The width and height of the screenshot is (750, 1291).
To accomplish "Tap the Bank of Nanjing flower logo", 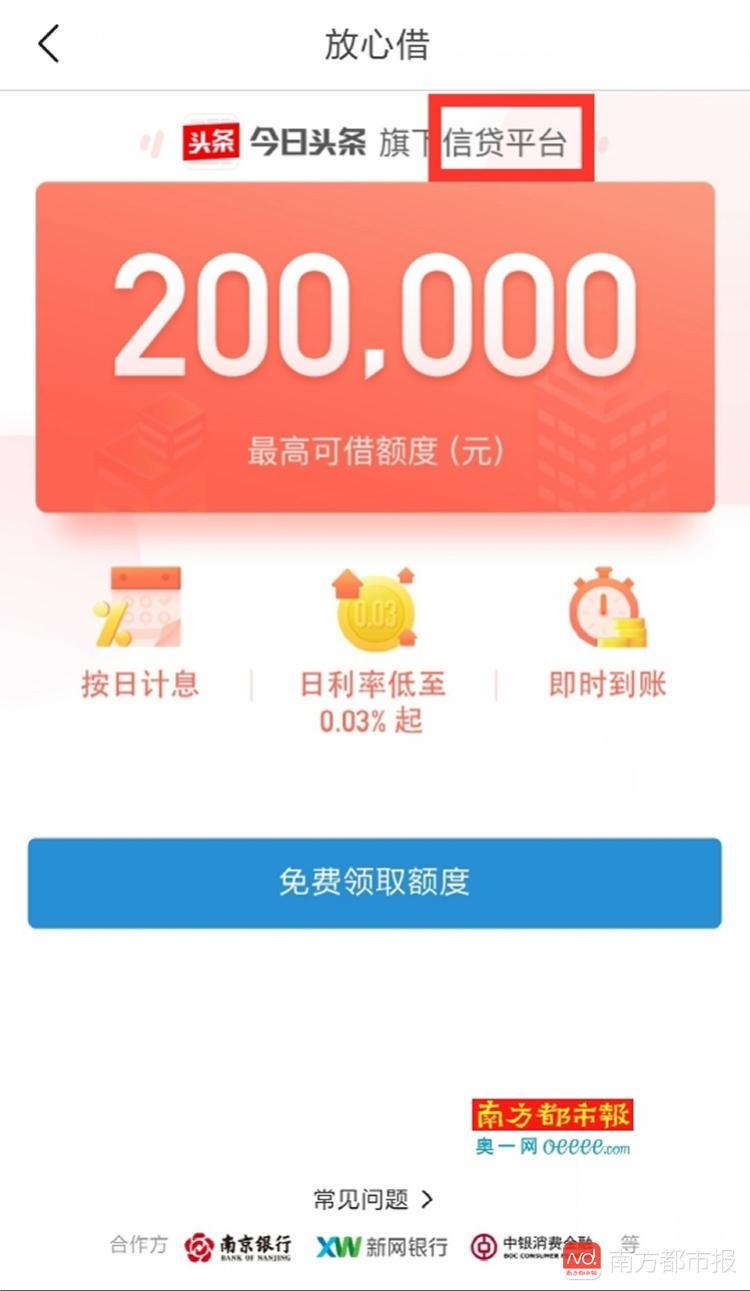I will click(198, 1248).
